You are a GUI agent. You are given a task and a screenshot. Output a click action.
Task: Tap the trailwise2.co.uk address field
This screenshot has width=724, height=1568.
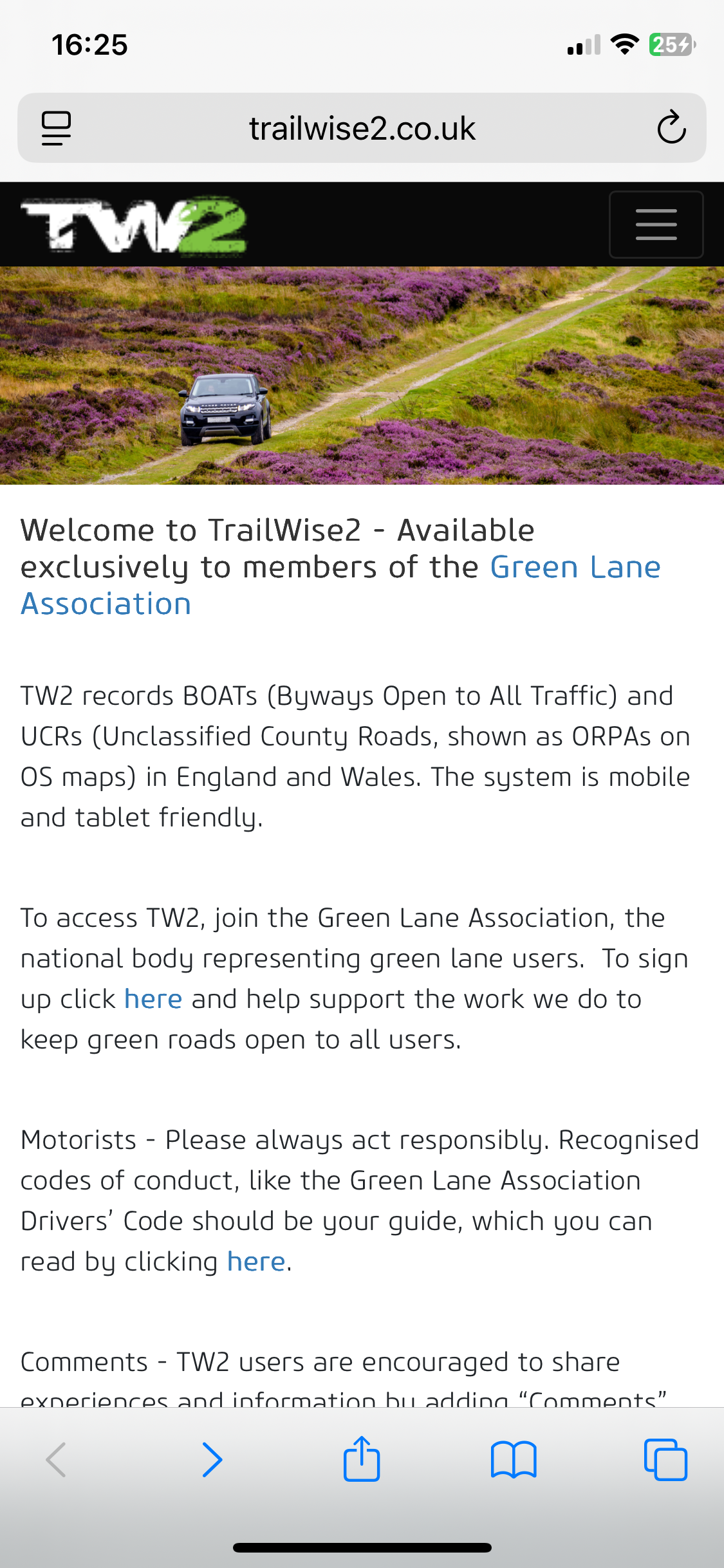[x=362, y=128]
